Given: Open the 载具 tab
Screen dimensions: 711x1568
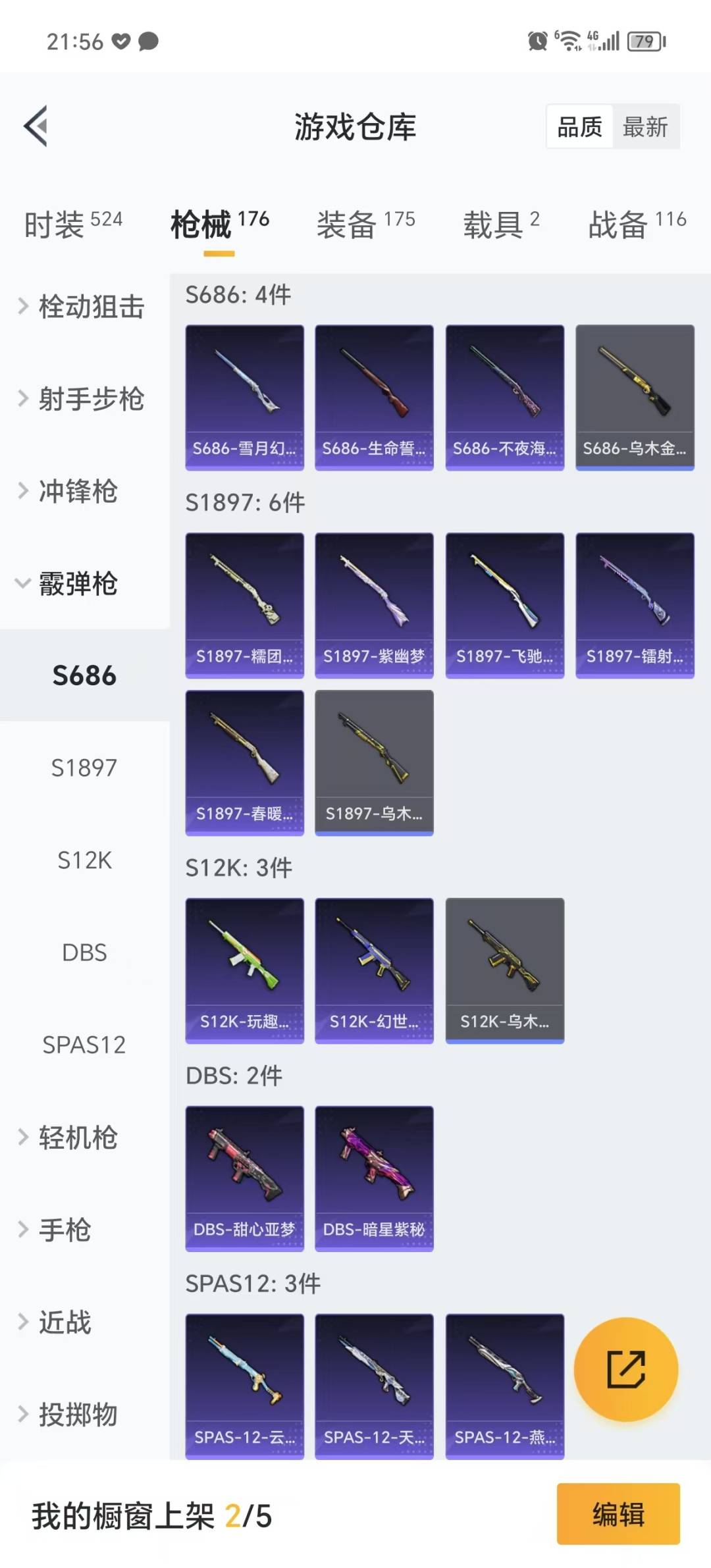Looking at the screenshot, I should (501, 224).
